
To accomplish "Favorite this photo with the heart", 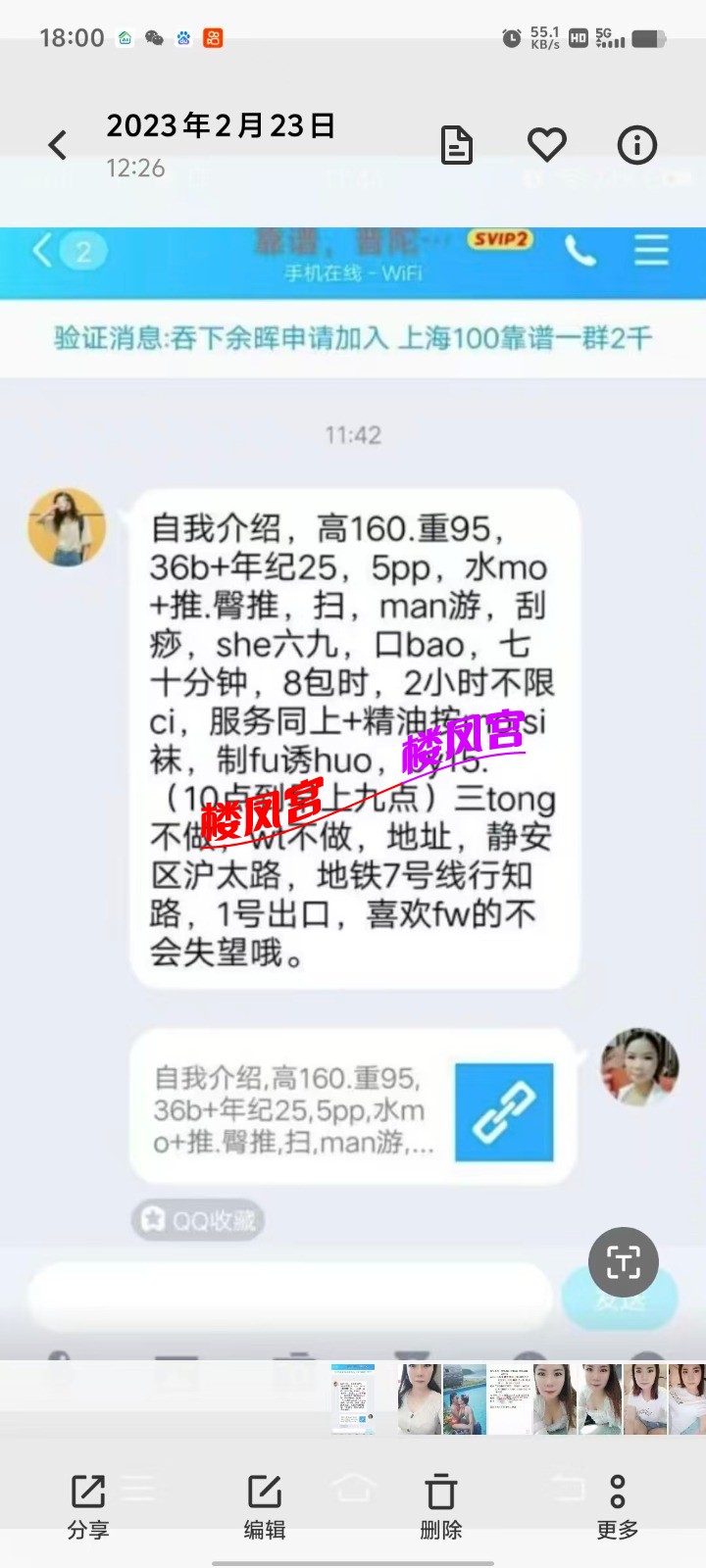I will point(546,146).
